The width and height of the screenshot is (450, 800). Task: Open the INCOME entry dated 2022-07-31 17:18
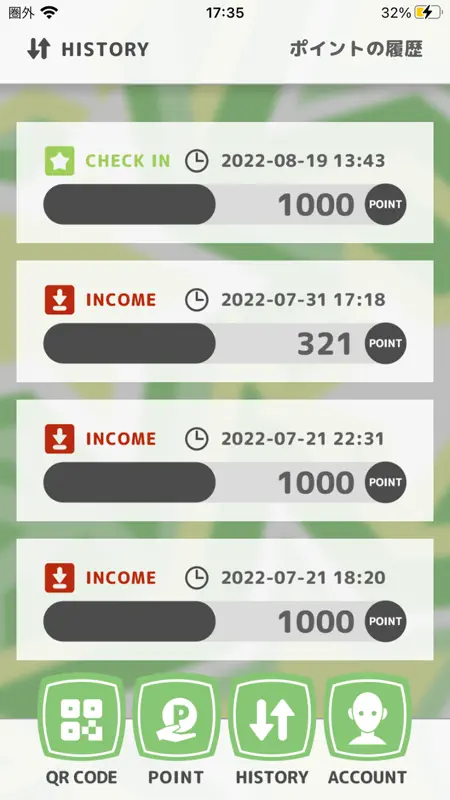click(225, 321)
